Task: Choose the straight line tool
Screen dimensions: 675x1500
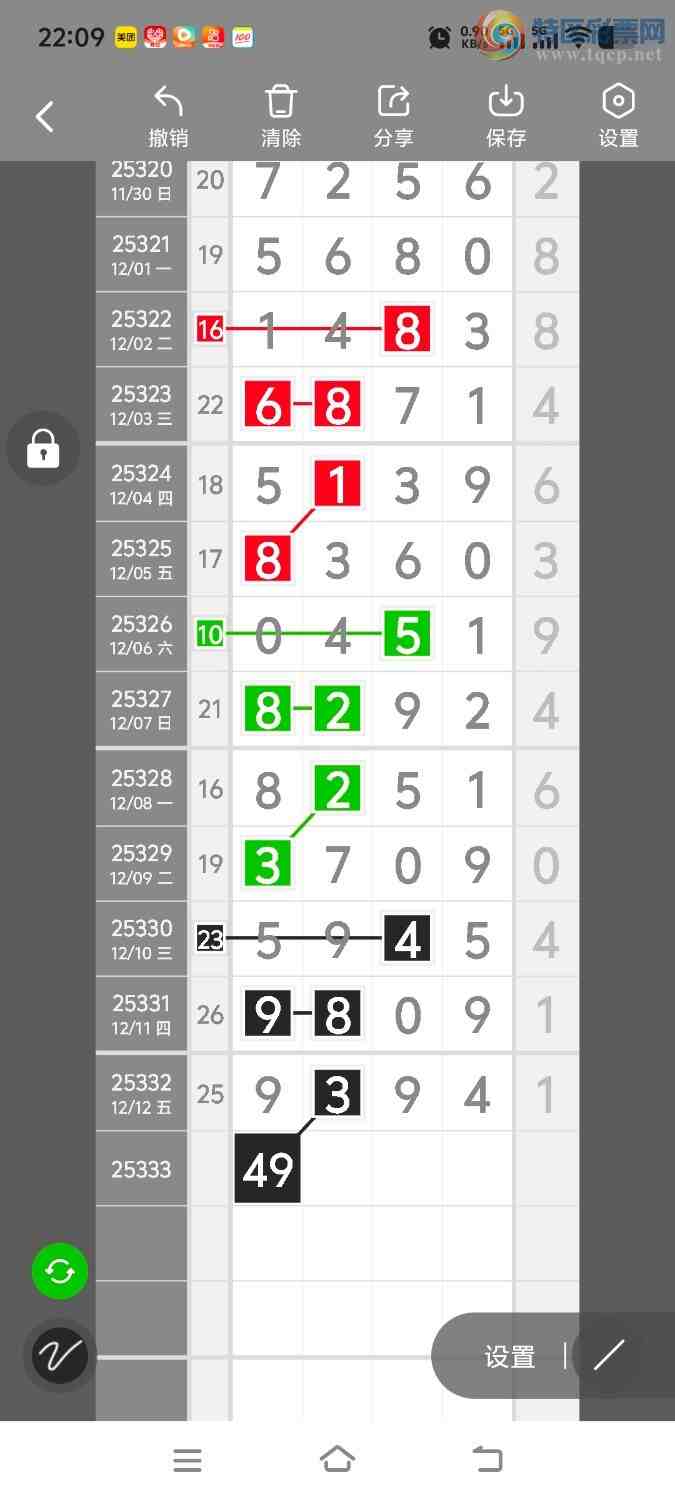Action: tap(608, 1356)
